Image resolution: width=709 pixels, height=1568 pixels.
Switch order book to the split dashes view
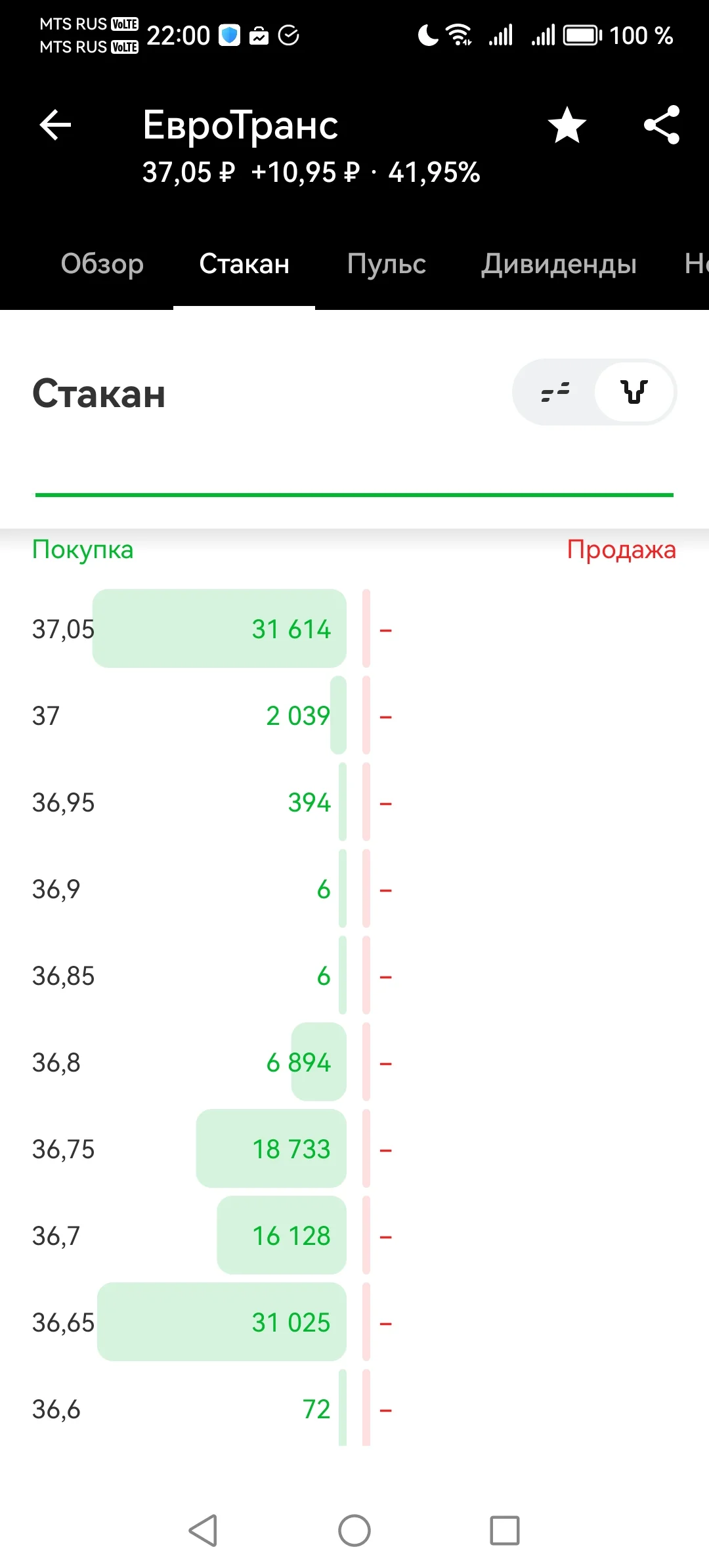tap(555, 392)
